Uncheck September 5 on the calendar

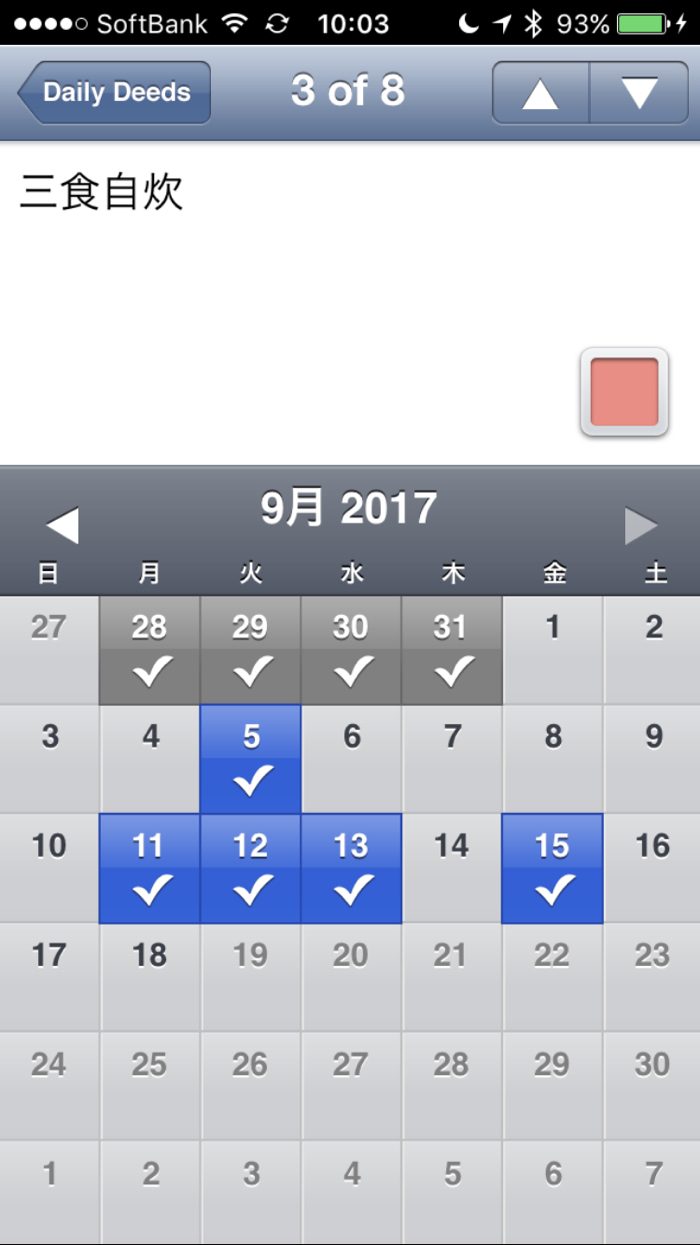point(251,759)
